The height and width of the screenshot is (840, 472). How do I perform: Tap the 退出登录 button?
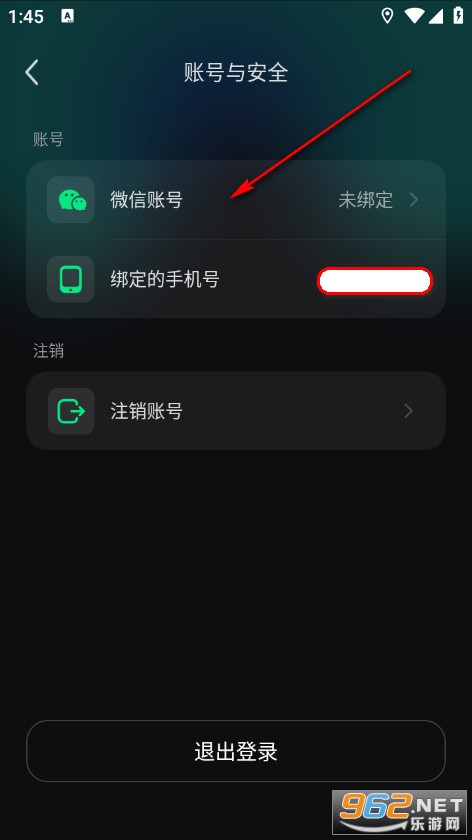click(x=236, y=751)
